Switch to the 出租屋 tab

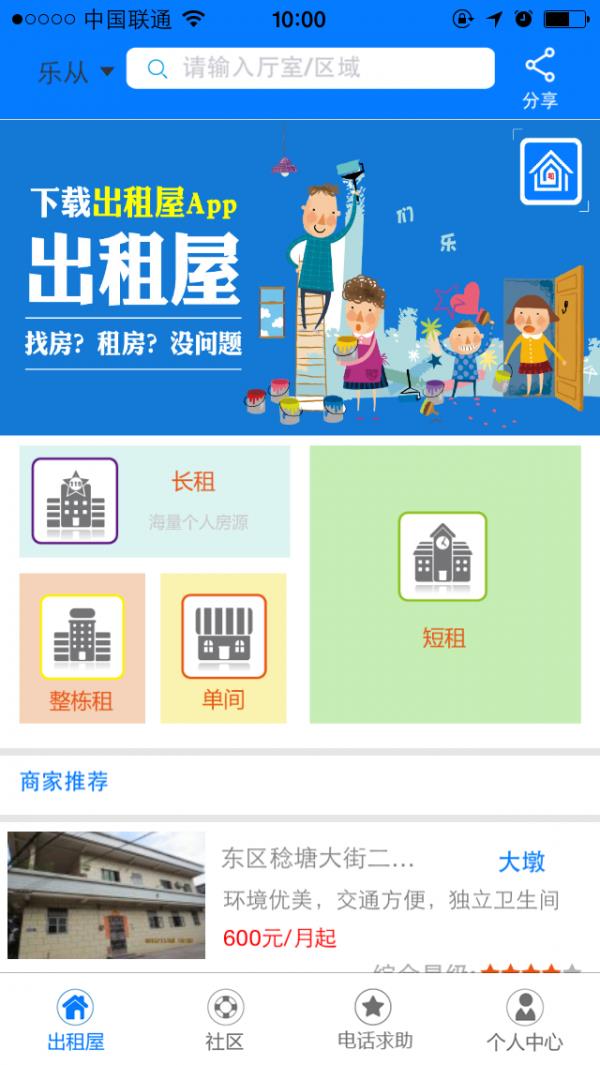coord(76,1020)
